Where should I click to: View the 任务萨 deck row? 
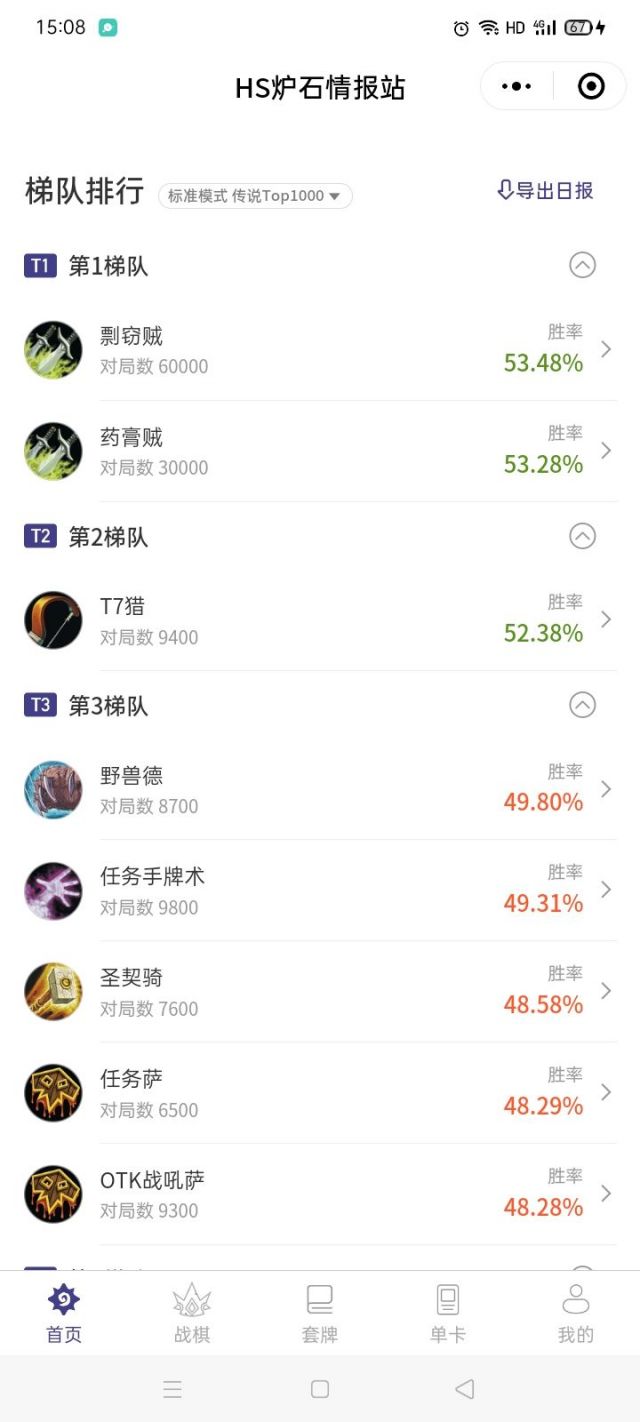tap(320, 1093)
